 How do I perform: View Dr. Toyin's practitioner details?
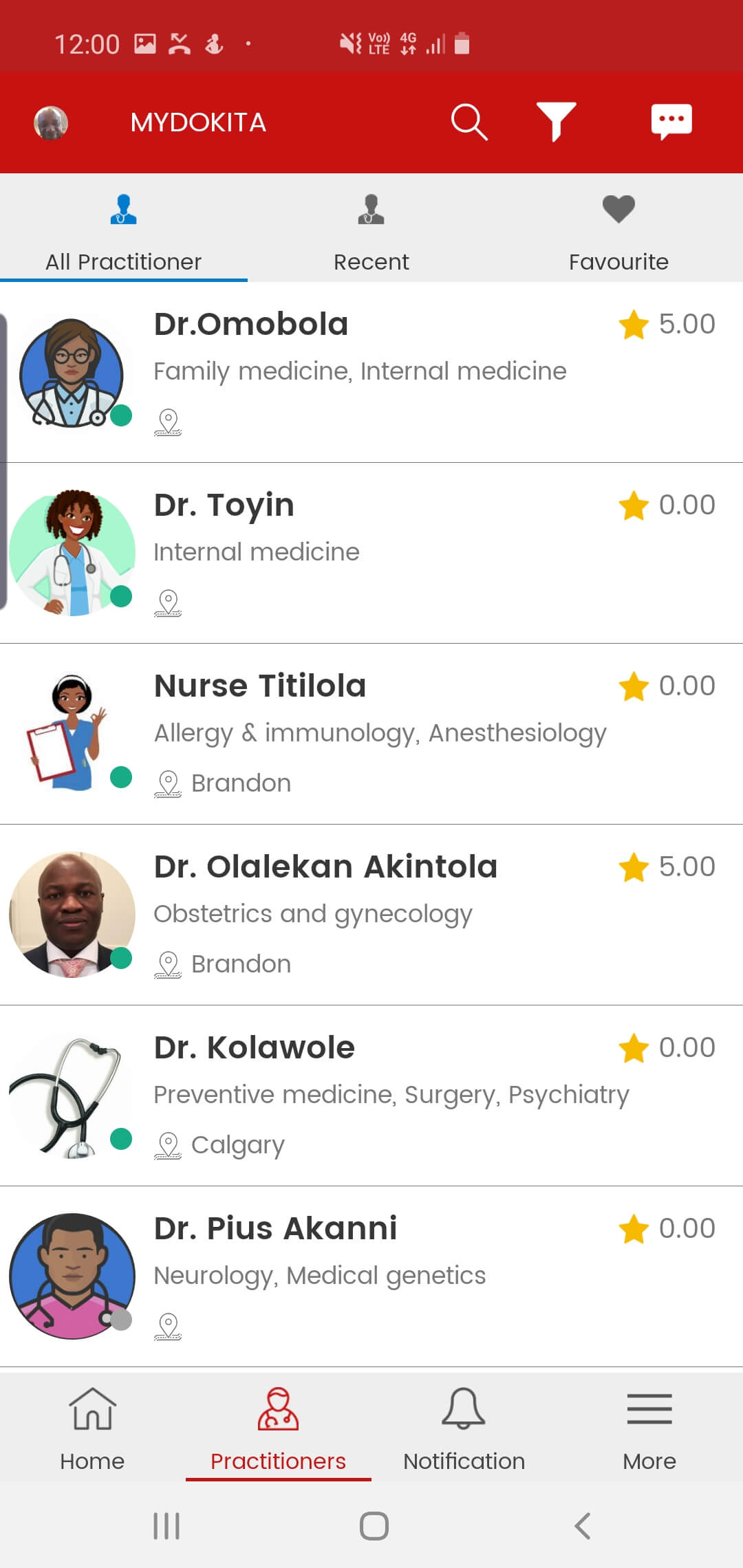[x=371, y=553]
